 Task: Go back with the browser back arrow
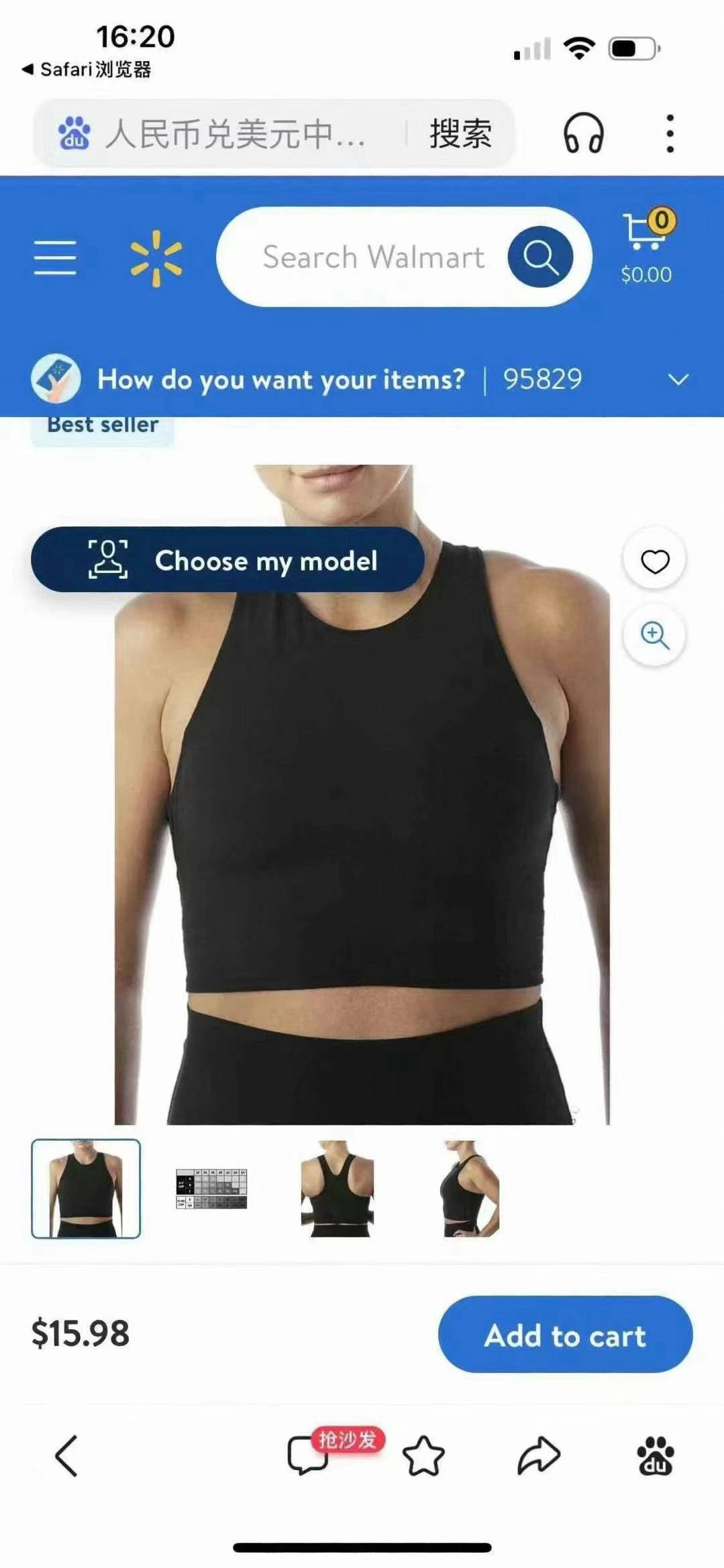coord(66,1456)
